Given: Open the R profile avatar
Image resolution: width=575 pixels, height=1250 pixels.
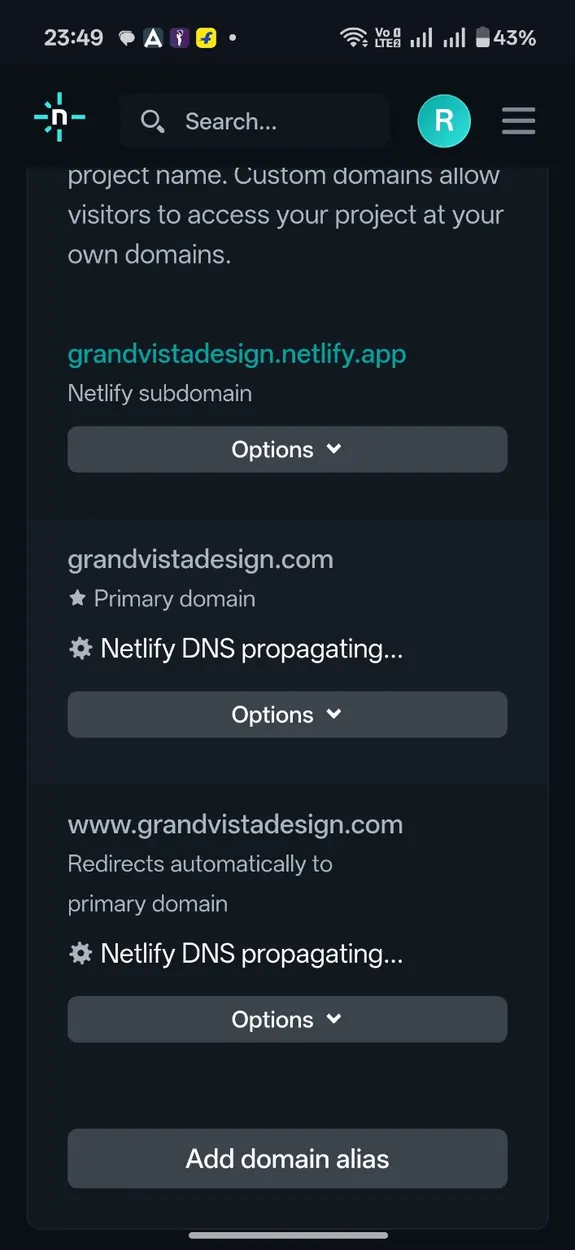Looking at the screenshot, I should point(444,121).
